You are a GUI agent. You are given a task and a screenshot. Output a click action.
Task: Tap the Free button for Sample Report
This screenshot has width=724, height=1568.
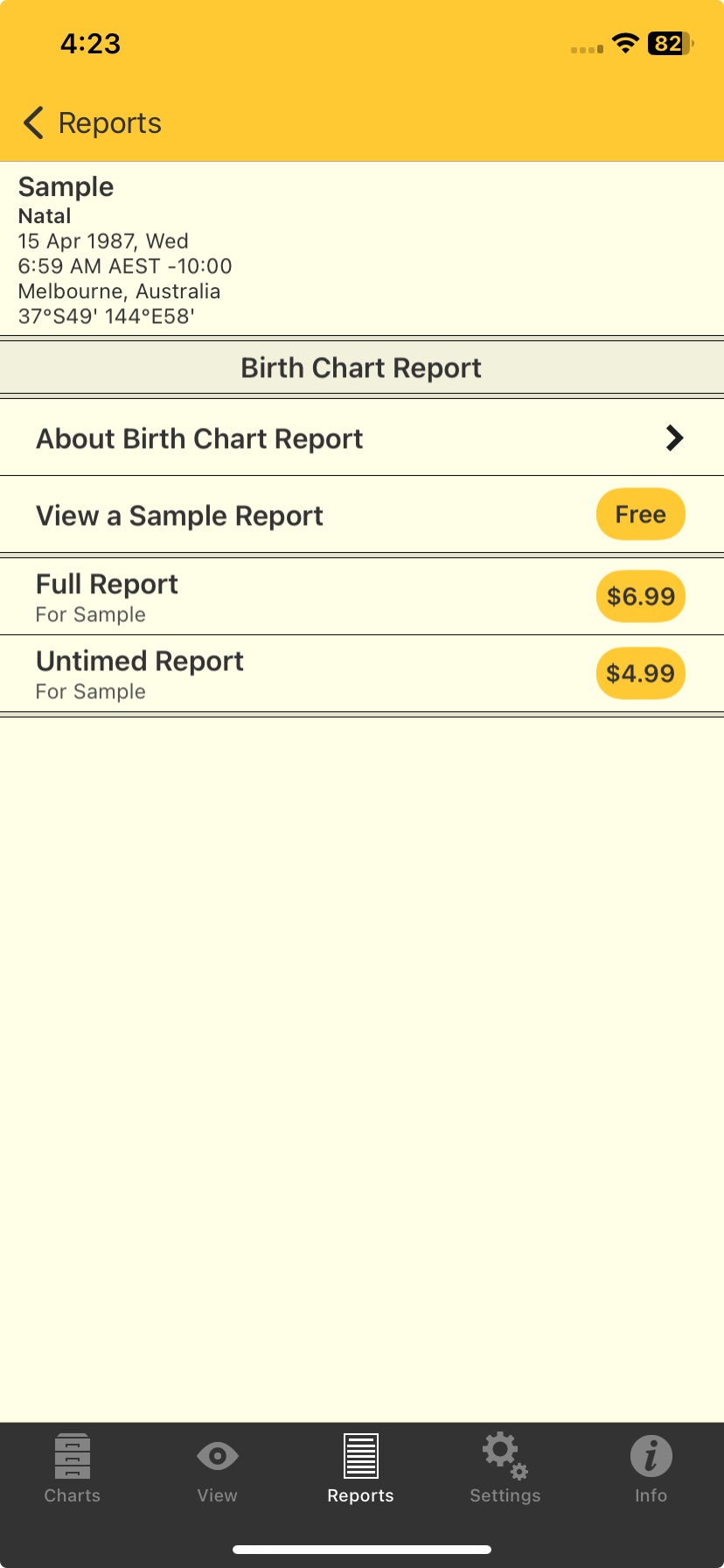point(640,514)
